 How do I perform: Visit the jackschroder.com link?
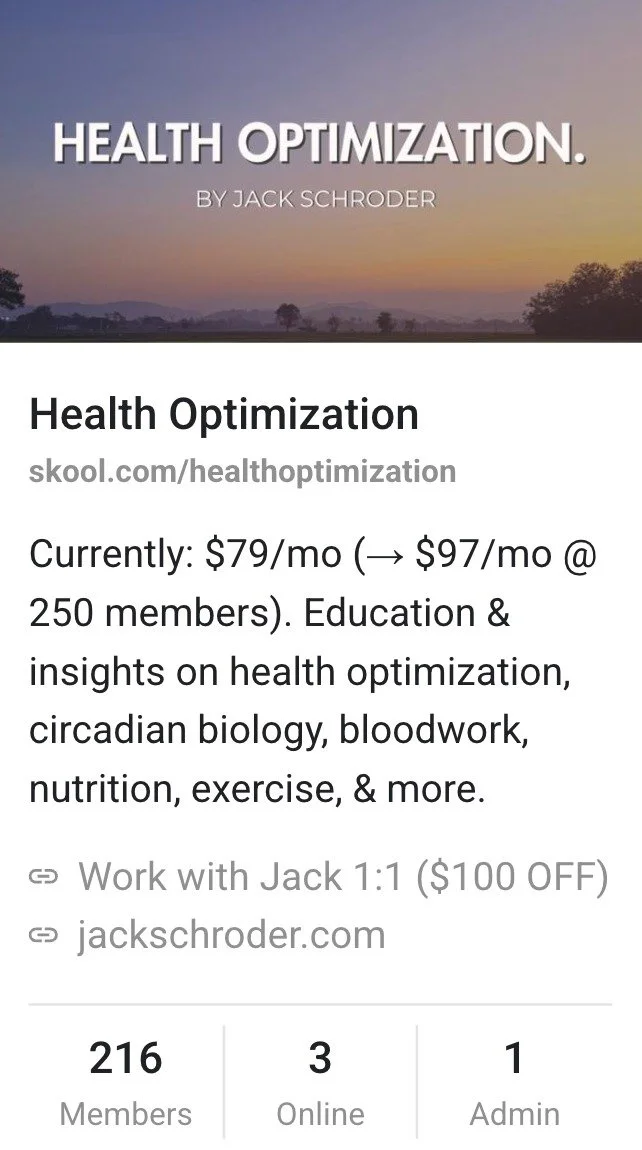230,935
